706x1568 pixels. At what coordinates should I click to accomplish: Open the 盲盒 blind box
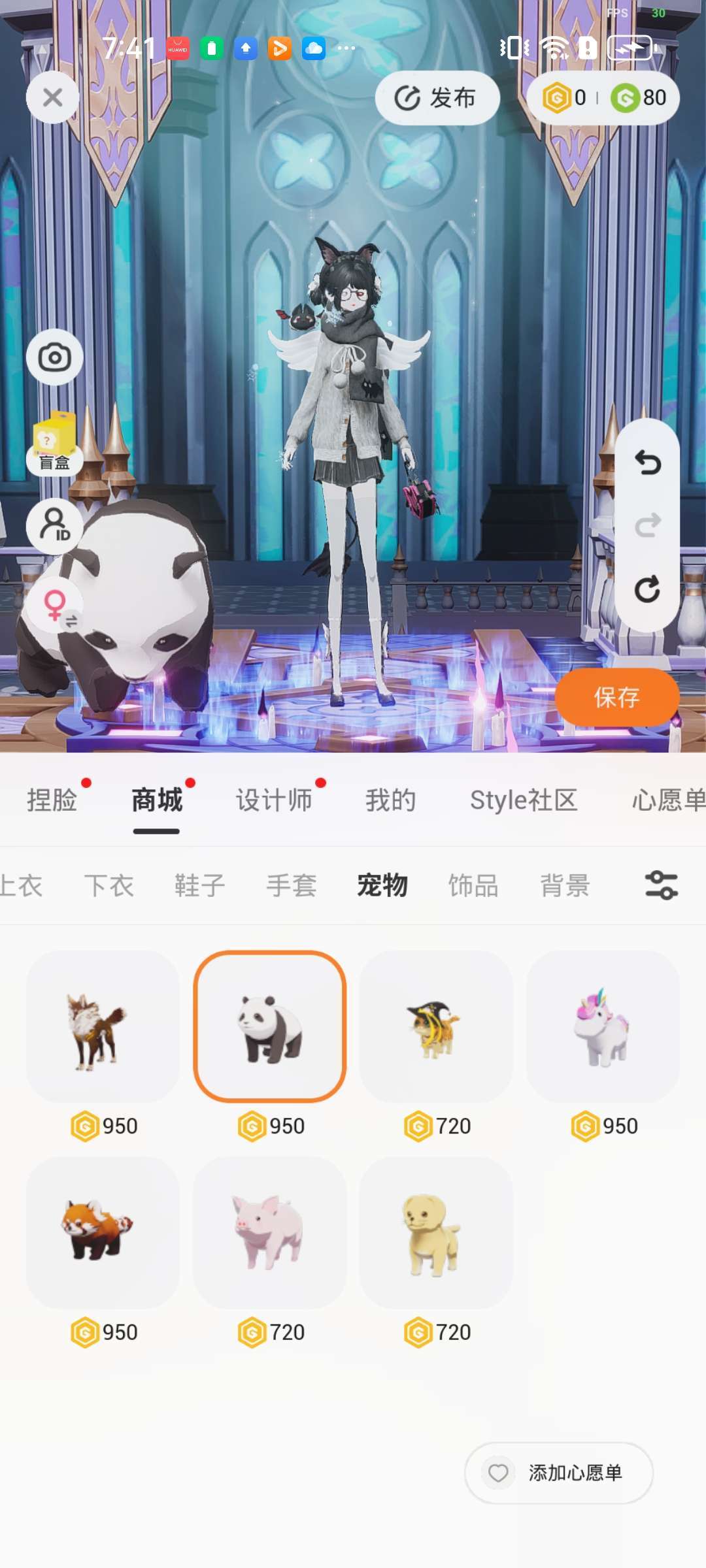click(54, 443)
